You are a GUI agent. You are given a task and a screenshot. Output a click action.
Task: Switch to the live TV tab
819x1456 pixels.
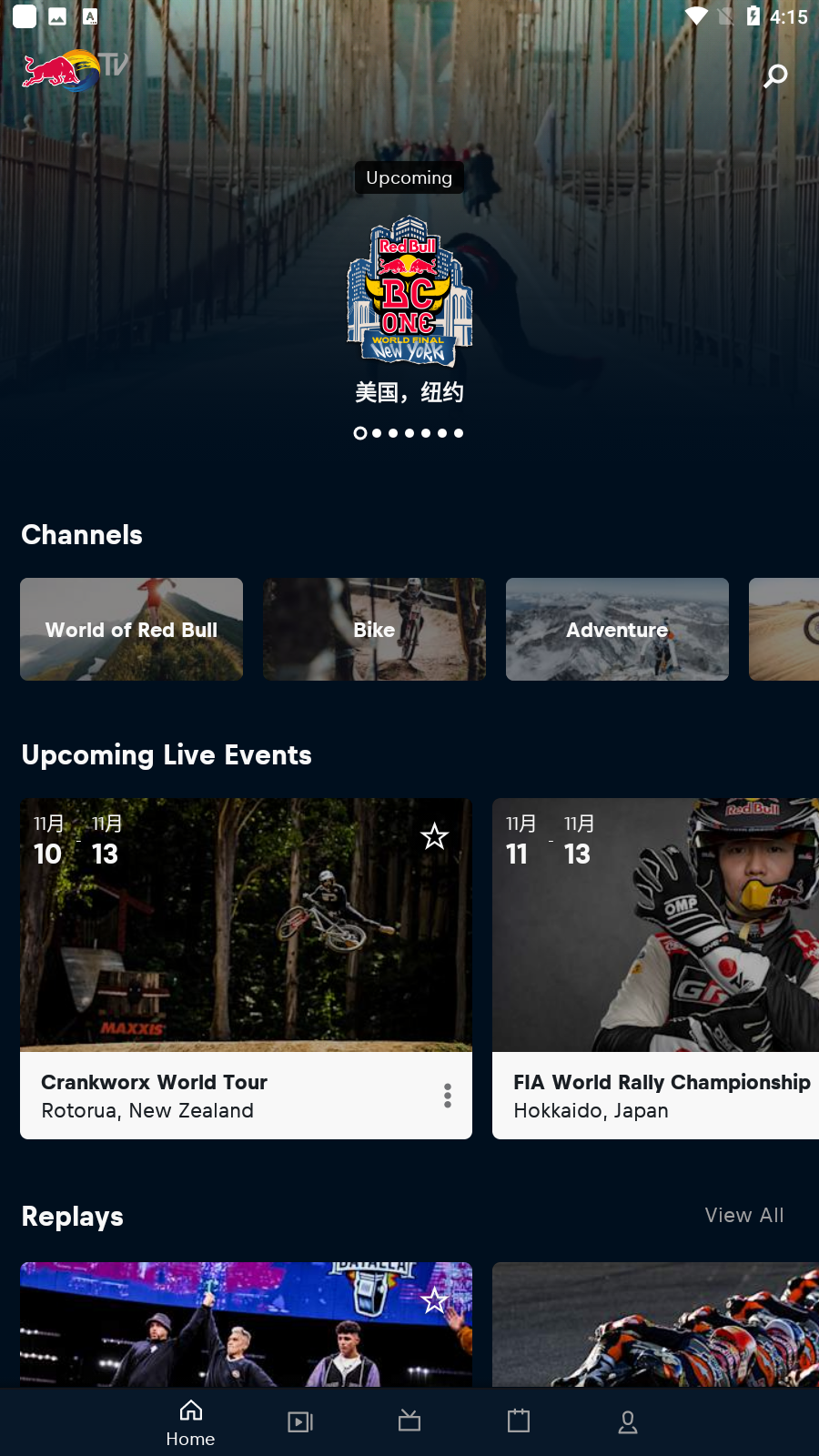[x=409, y=1421]
